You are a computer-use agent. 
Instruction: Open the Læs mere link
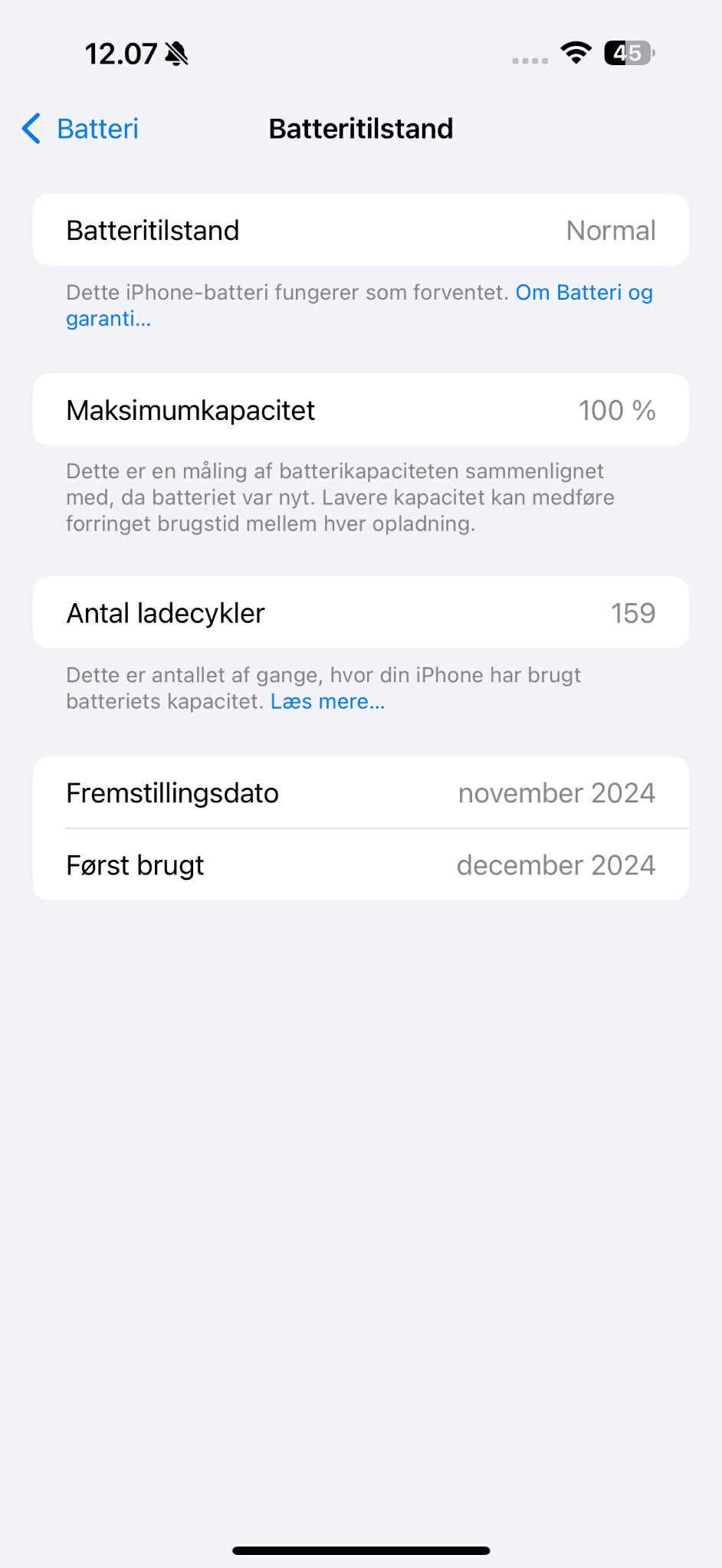(x=327, y=700)
